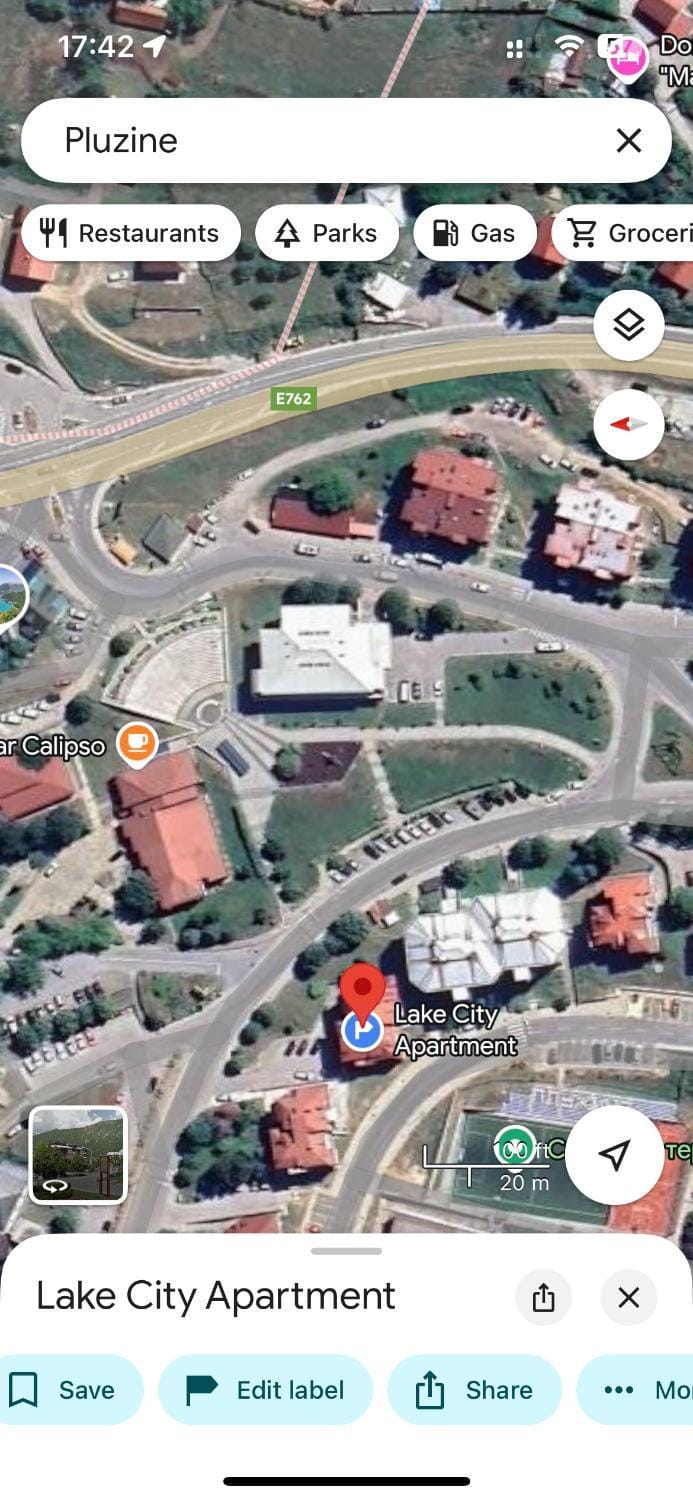Open the More options chip
Viewport: 693px width, 1500px height.
(x=640, y=1390)
